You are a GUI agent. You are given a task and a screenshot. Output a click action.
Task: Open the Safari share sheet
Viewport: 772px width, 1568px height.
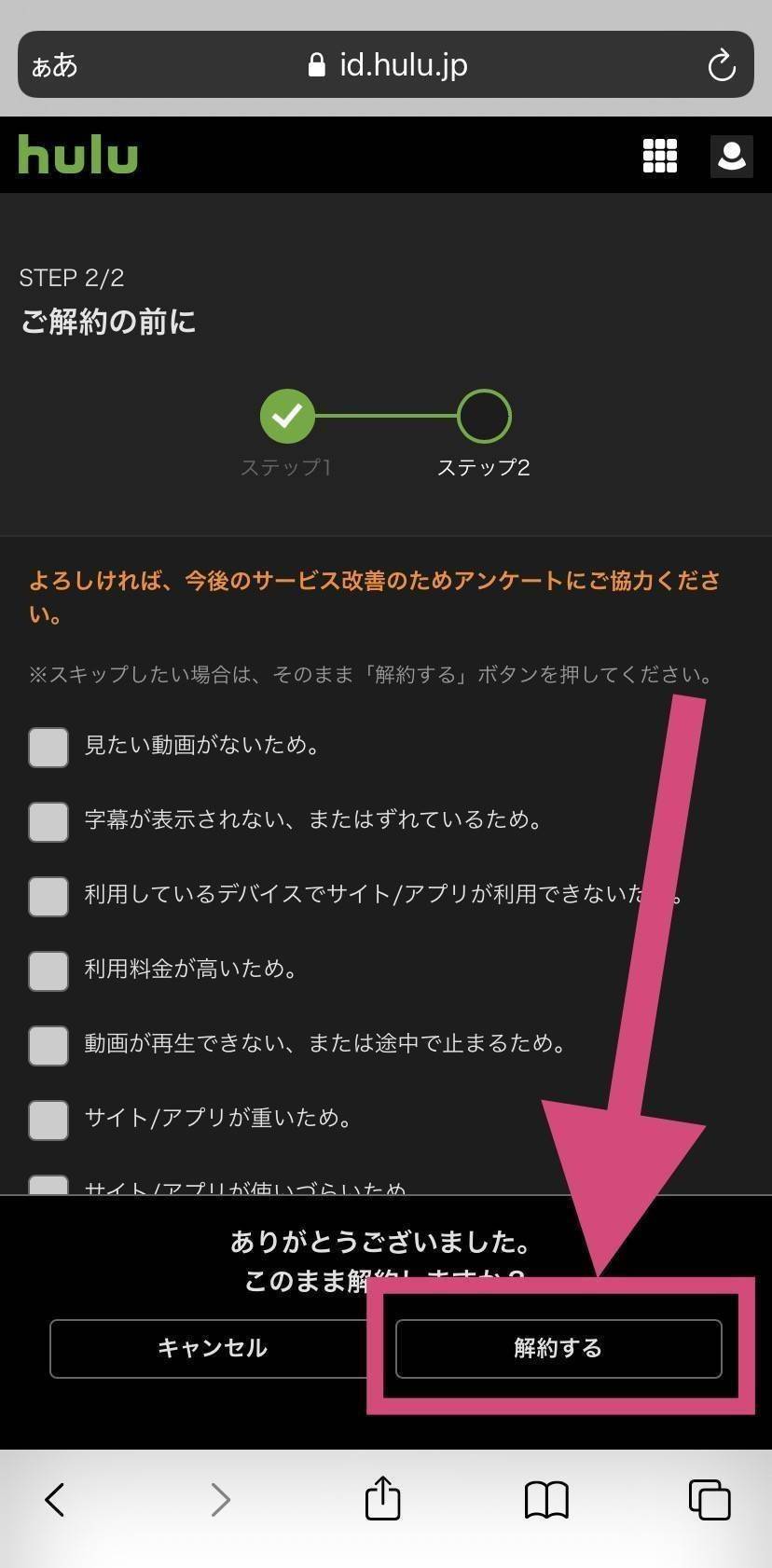pyautogui.click(x=382, y=1498)
